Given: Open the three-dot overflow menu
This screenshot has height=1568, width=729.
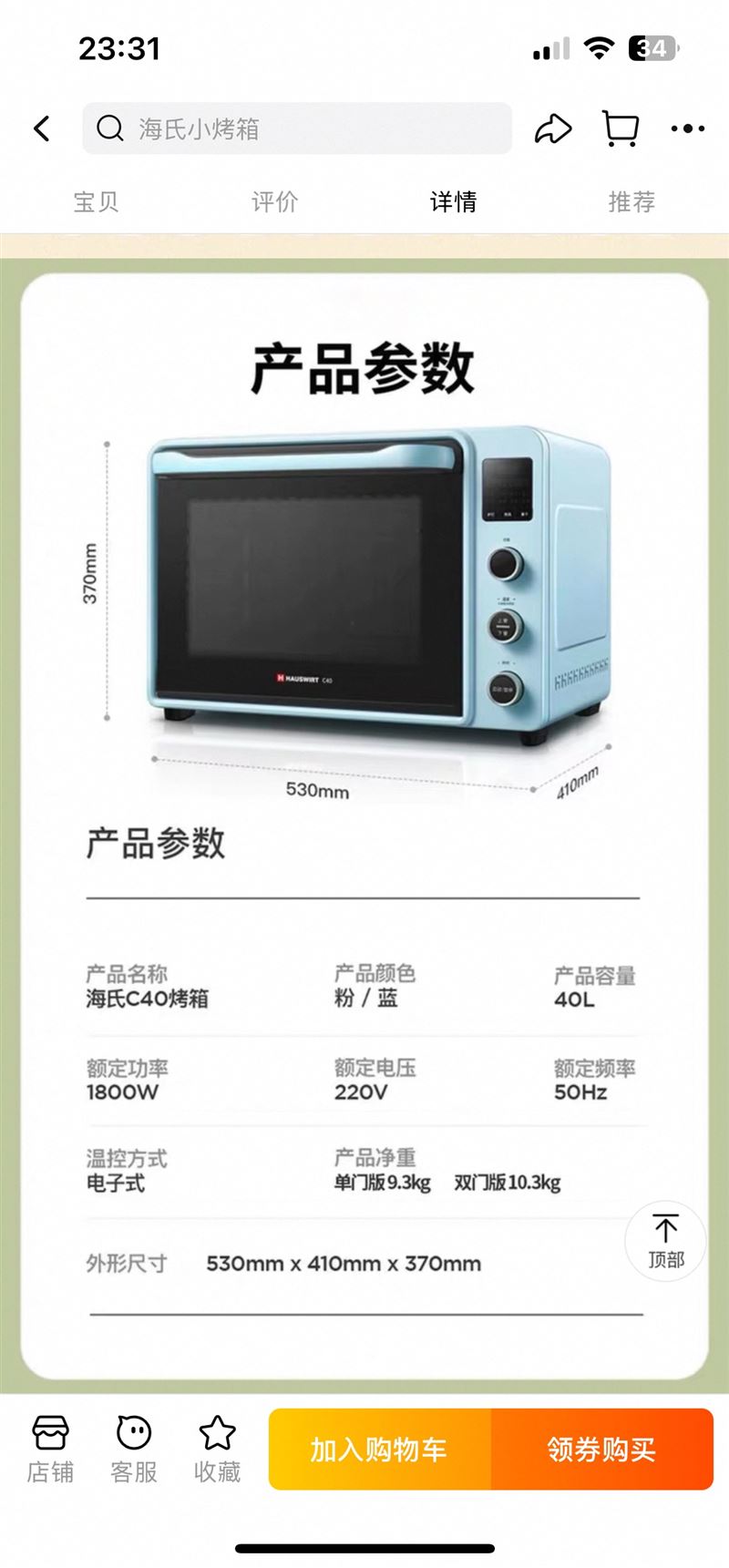Looking at the screenshot, I should (688, 128).
